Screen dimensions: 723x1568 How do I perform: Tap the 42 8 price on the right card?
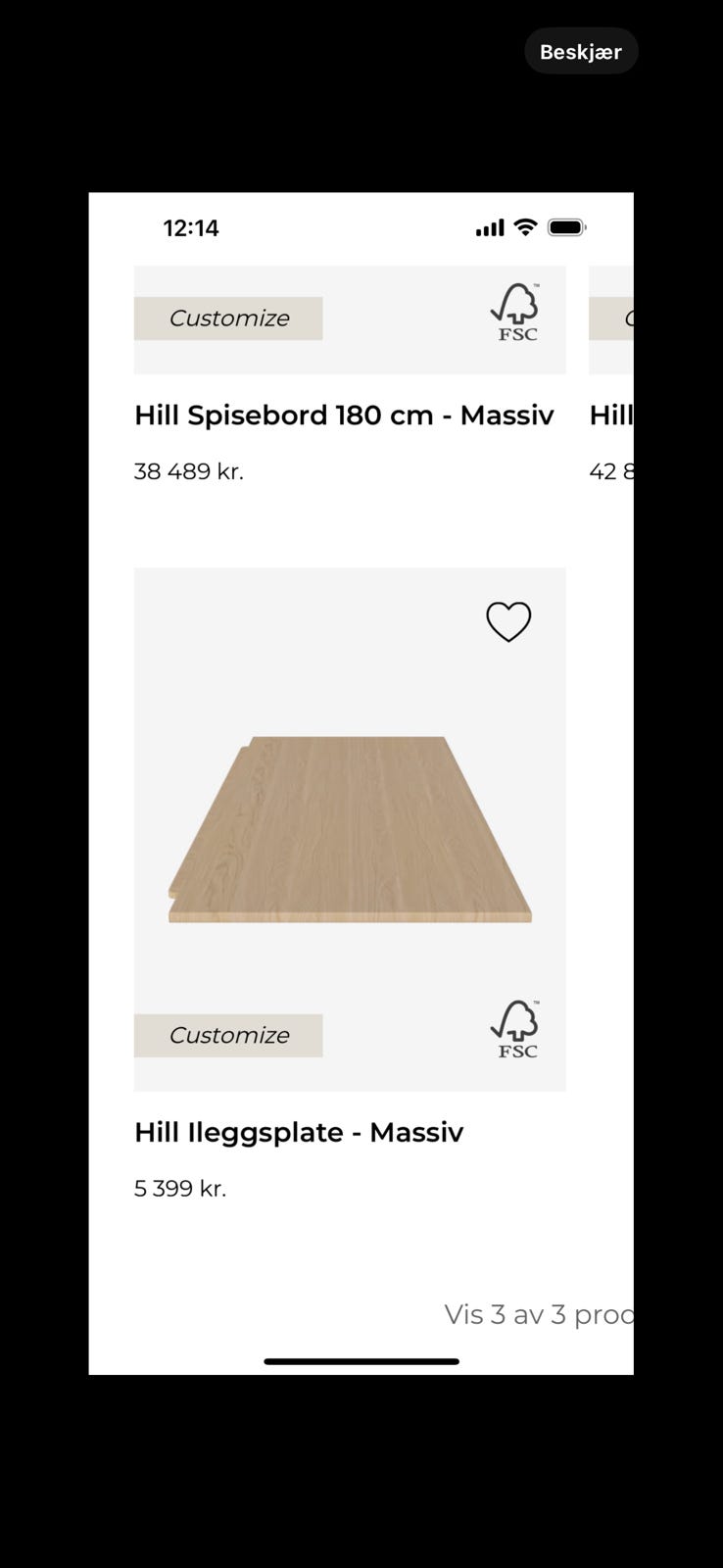[x=612, y=471]
